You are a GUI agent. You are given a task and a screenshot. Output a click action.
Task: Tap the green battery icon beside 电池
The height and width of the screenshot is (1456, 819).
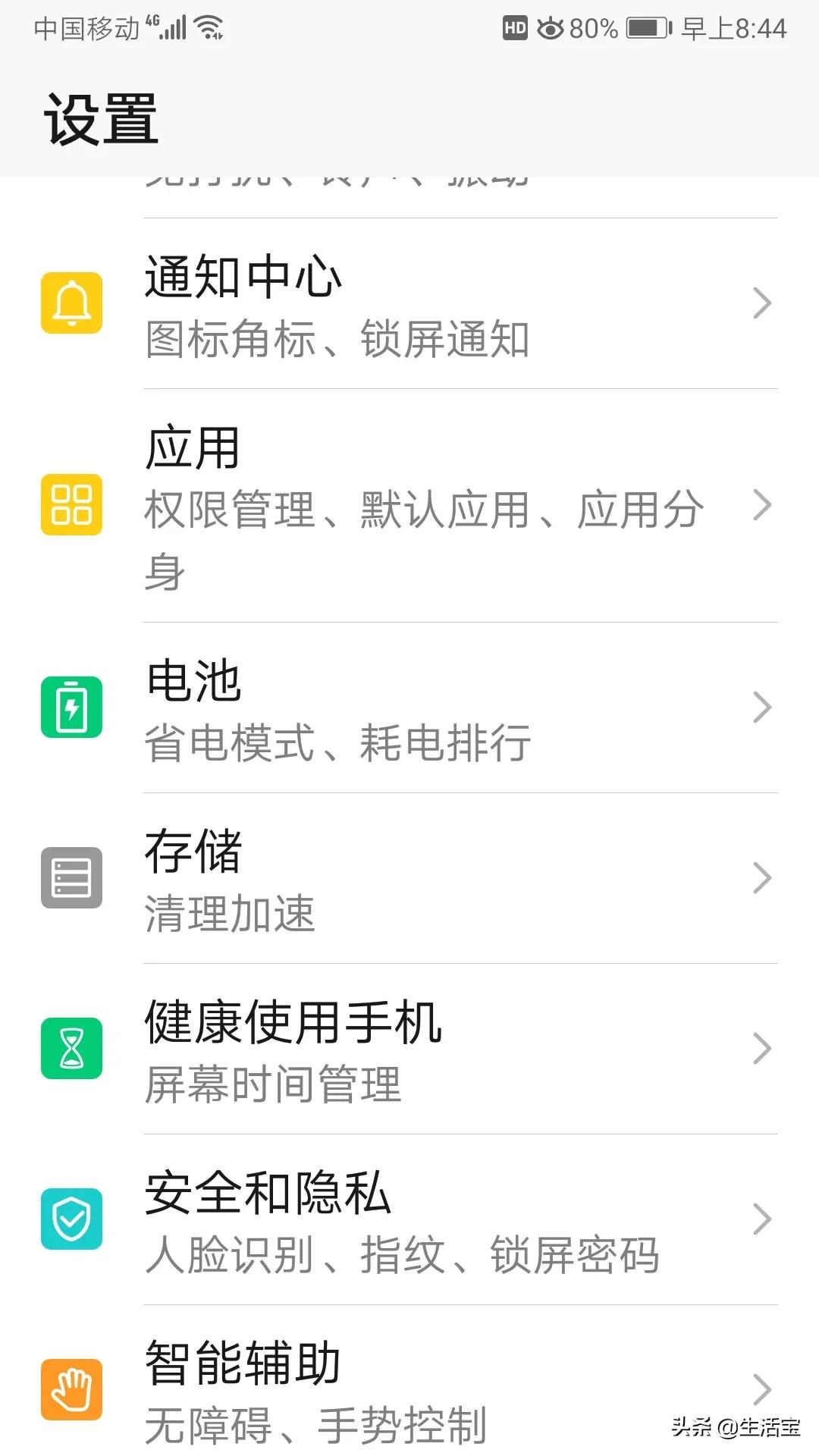72,707
